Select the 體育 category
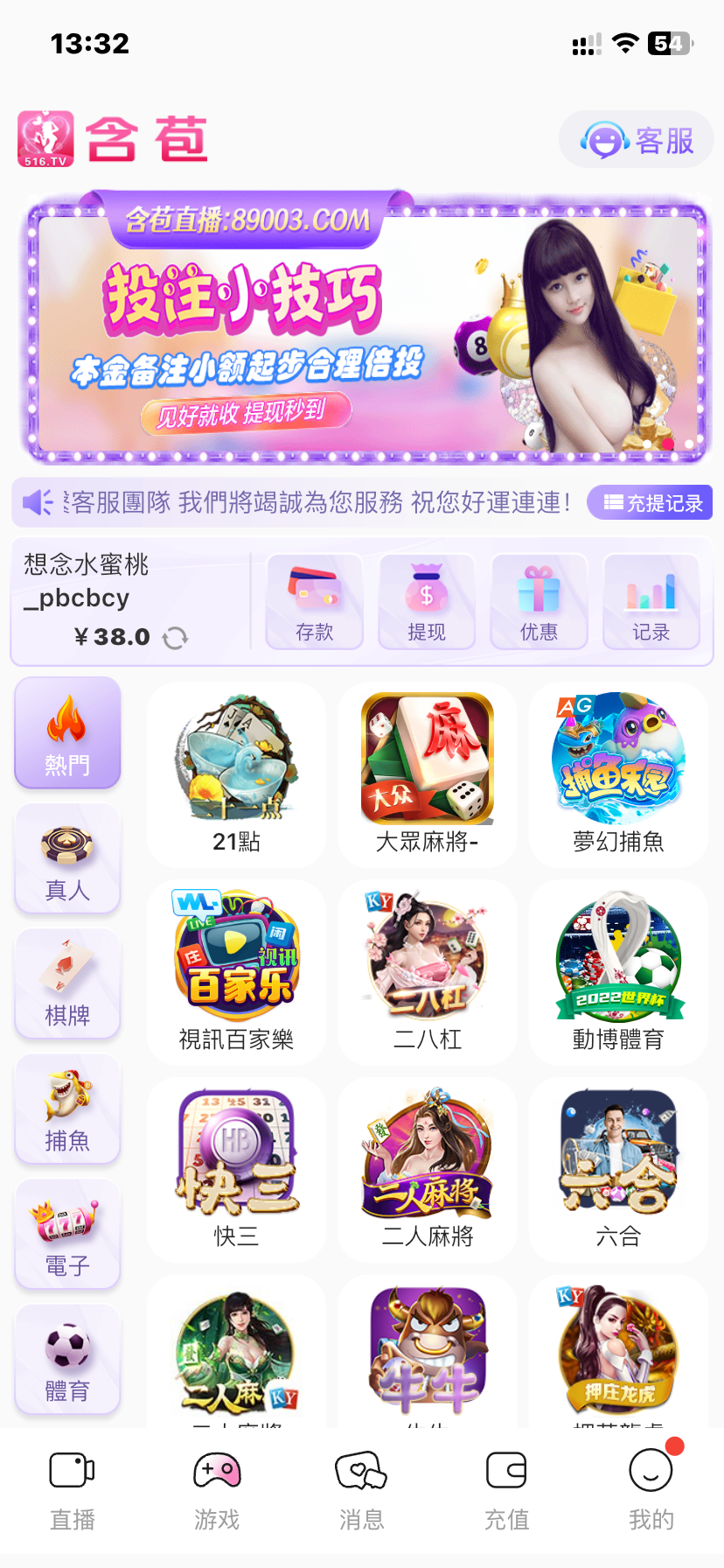724x1568 pixels. coord(67,1360)
